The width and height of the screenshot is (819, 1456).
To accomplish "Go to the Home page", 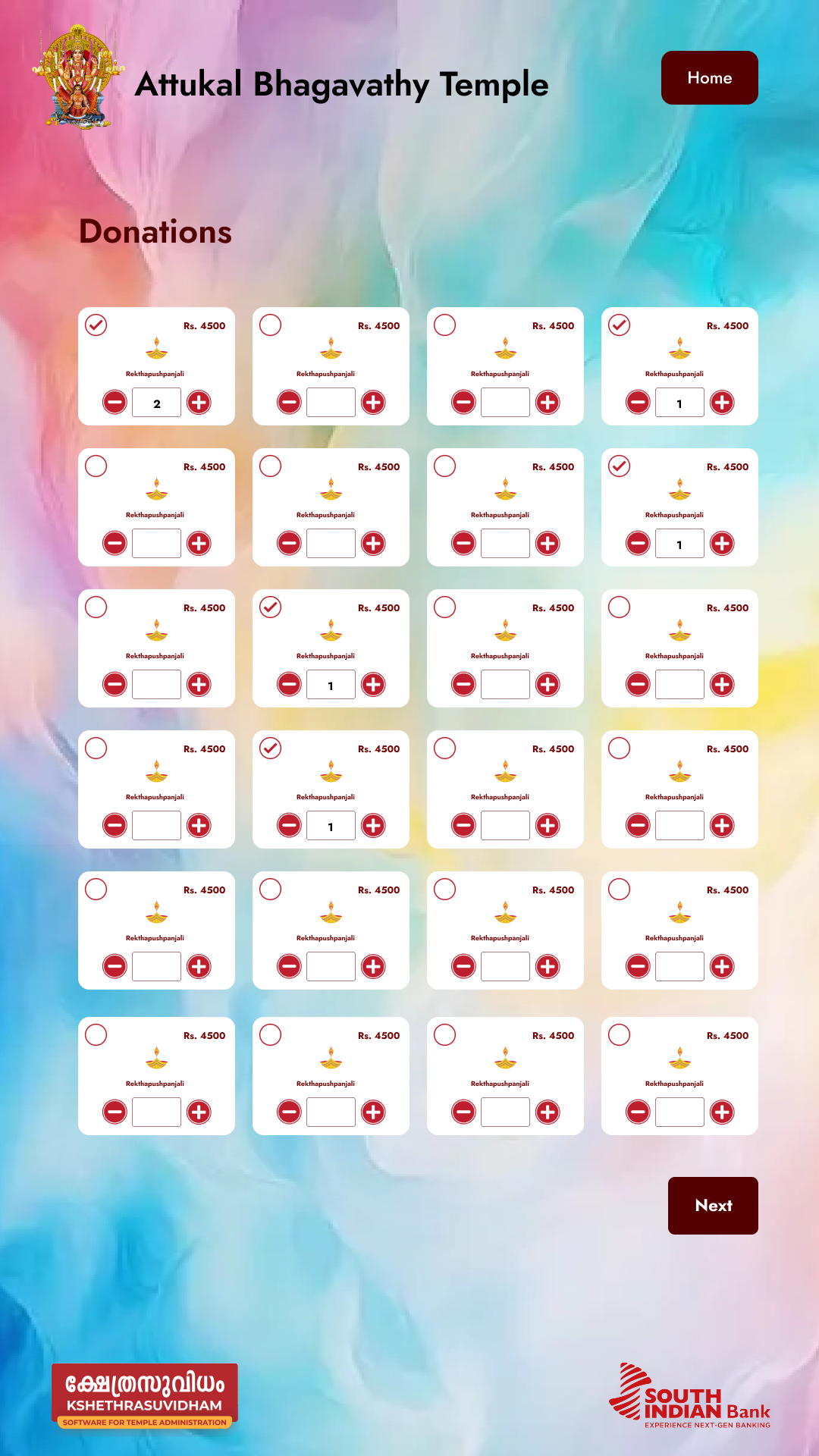I will point(709,77).
